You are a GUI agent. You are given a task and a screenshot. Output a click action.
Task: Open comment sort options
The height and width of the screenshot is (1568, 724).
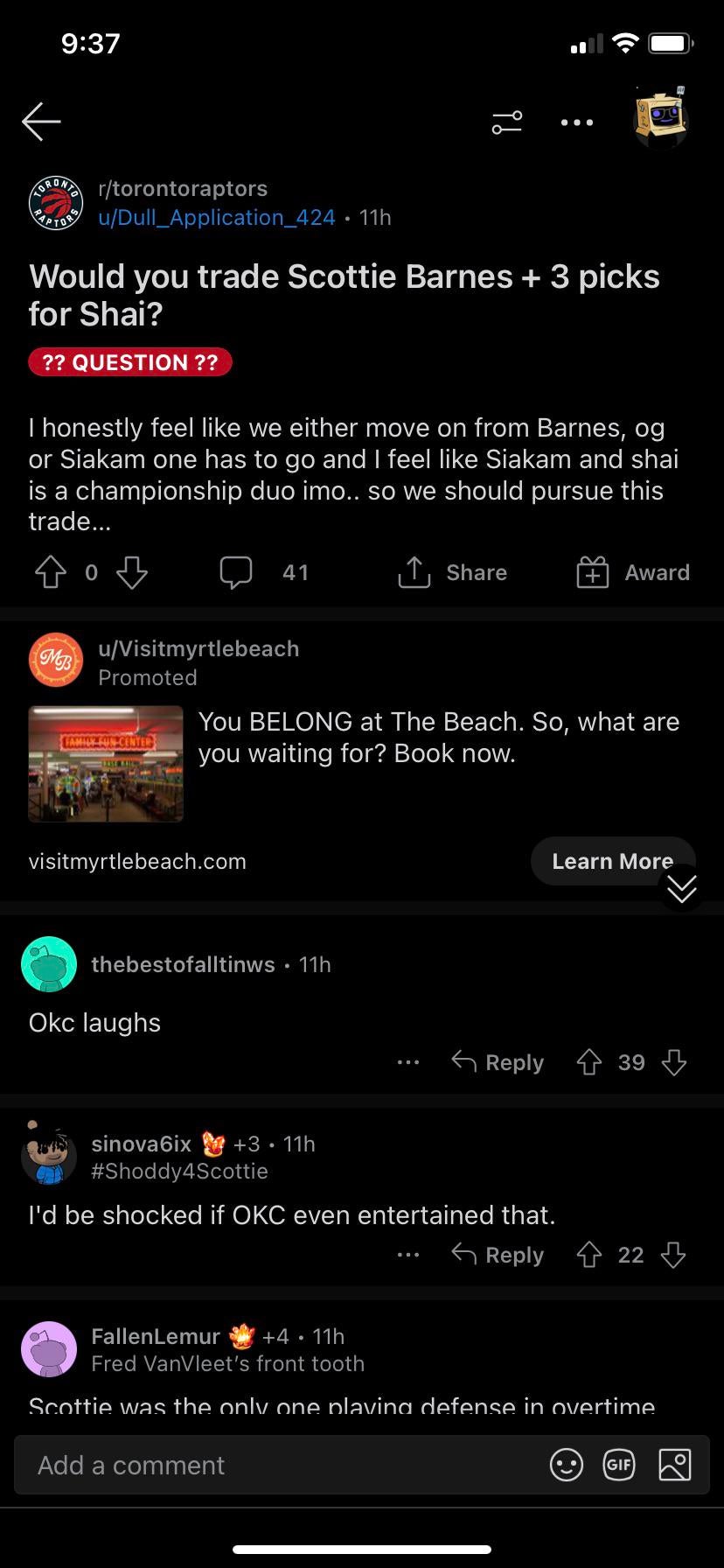coord(507,122)
